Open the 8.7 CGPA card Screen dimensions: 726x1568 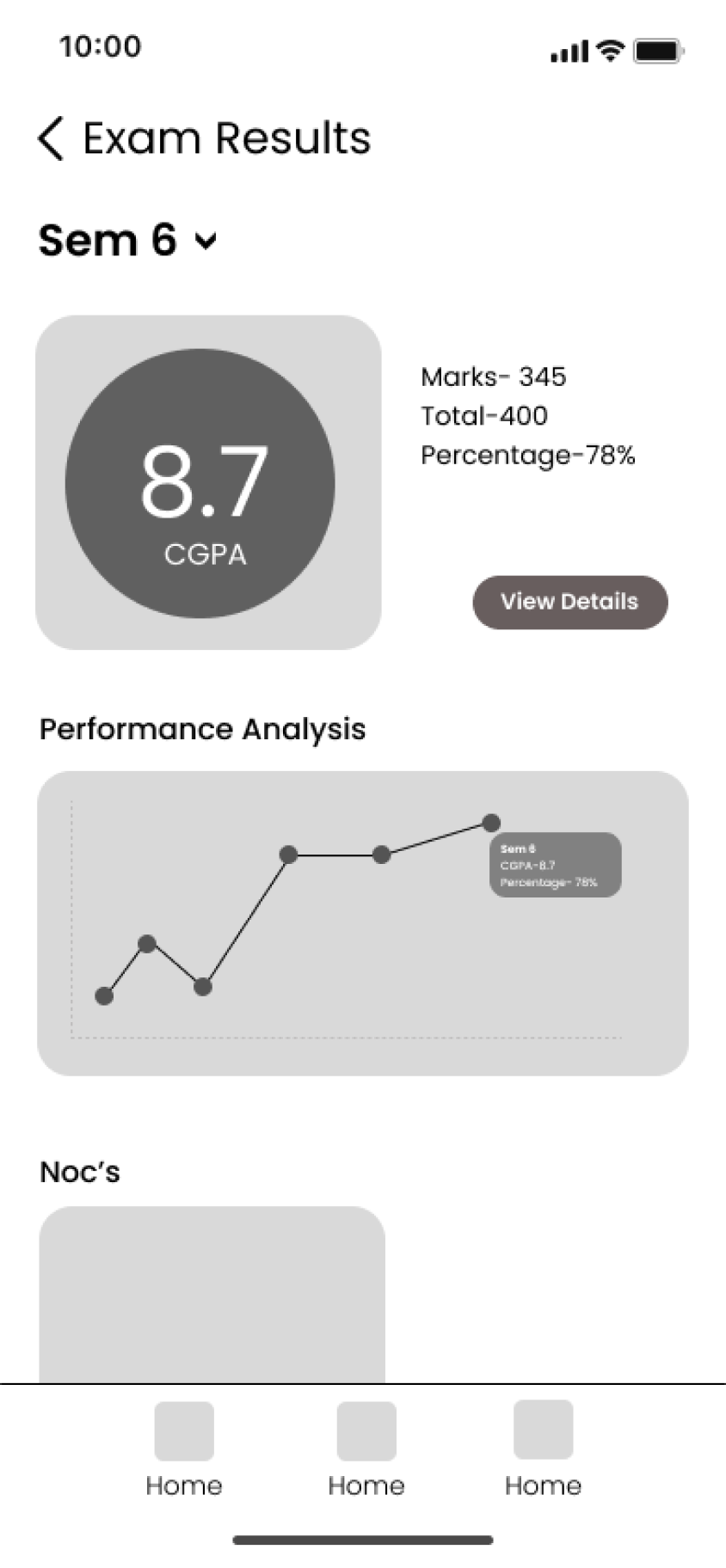[x=208, y=482]
